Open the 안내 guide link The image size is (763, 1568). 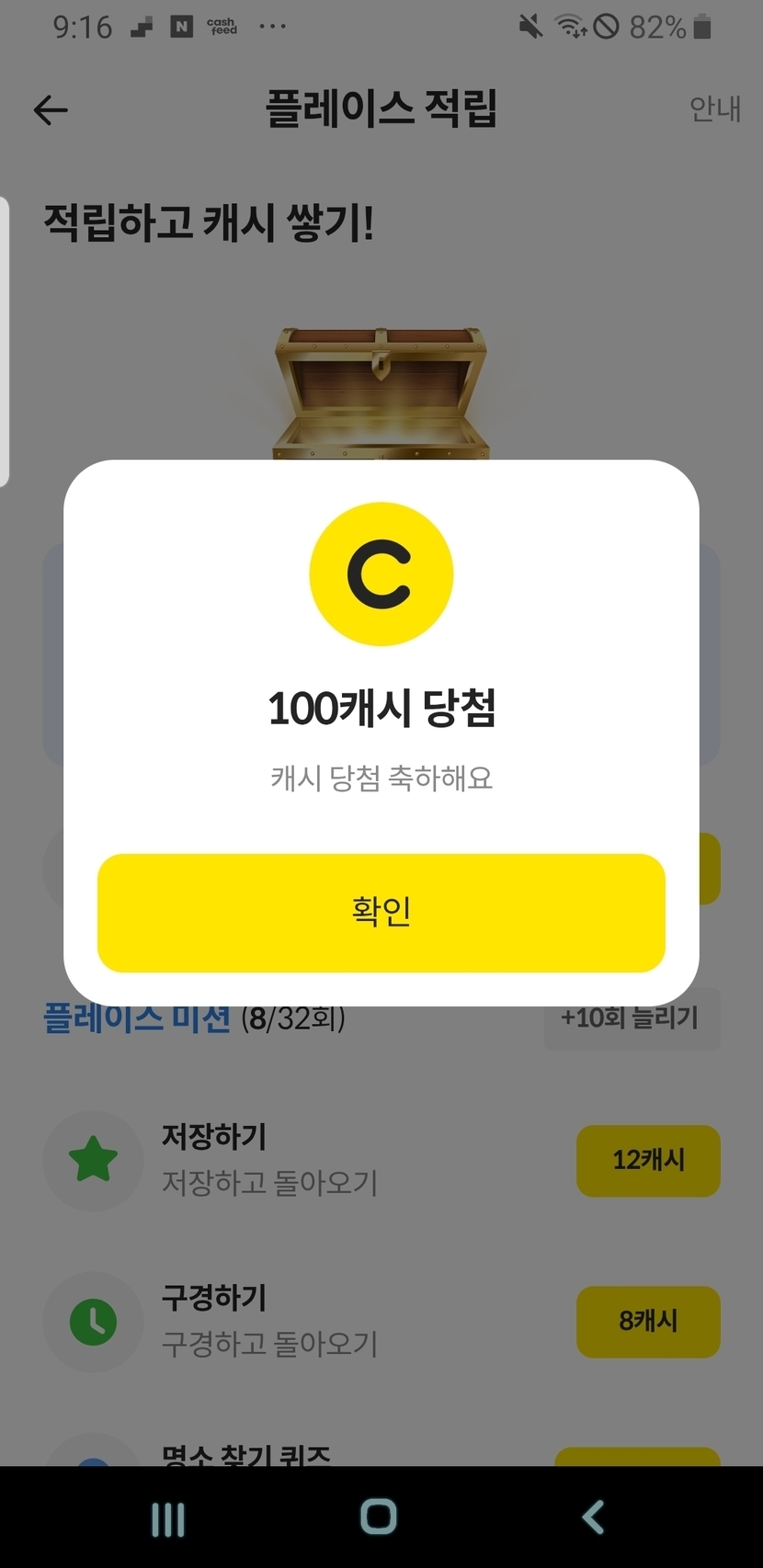(714, 109)
